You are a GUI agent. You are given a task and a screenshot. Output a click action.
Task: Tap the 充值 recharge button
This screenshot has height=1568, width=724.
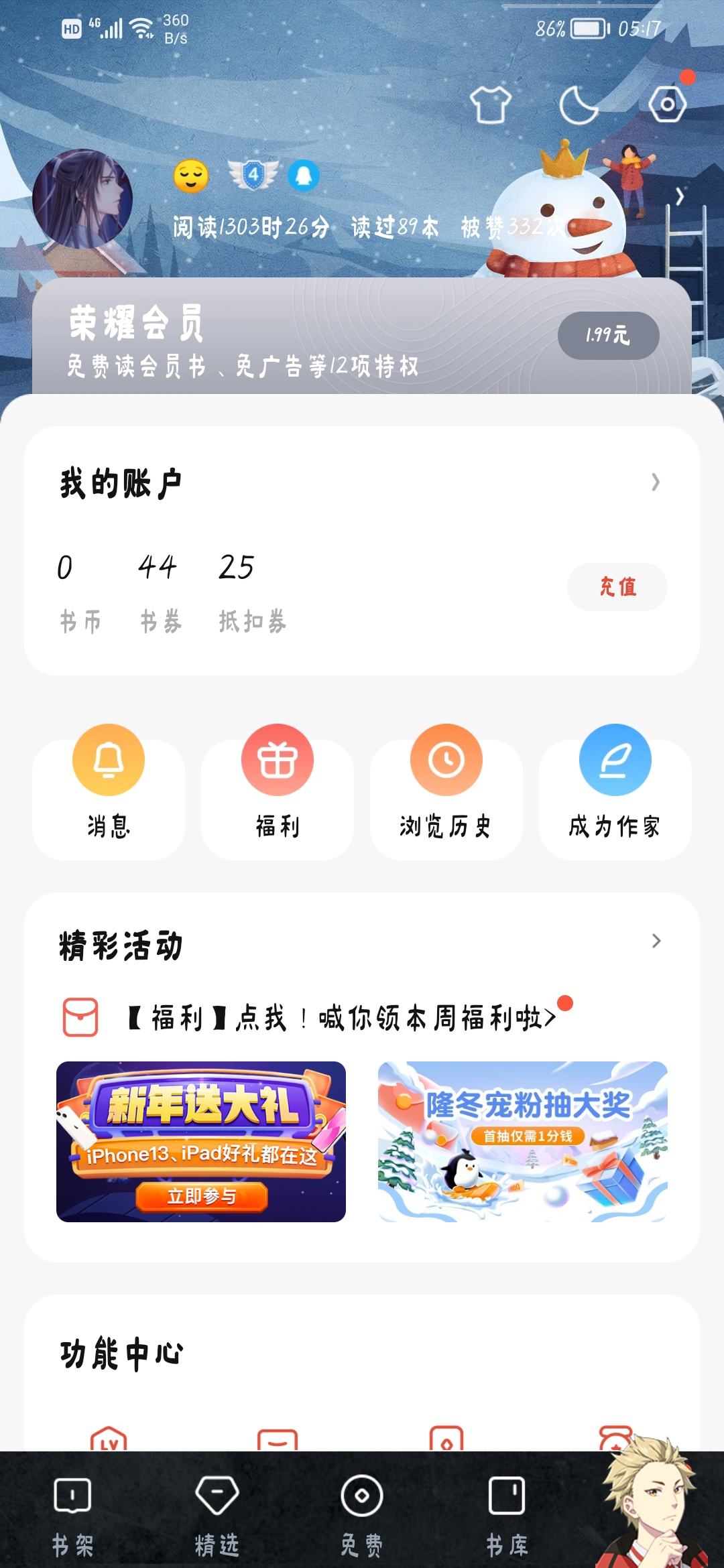tap(617, 587)
